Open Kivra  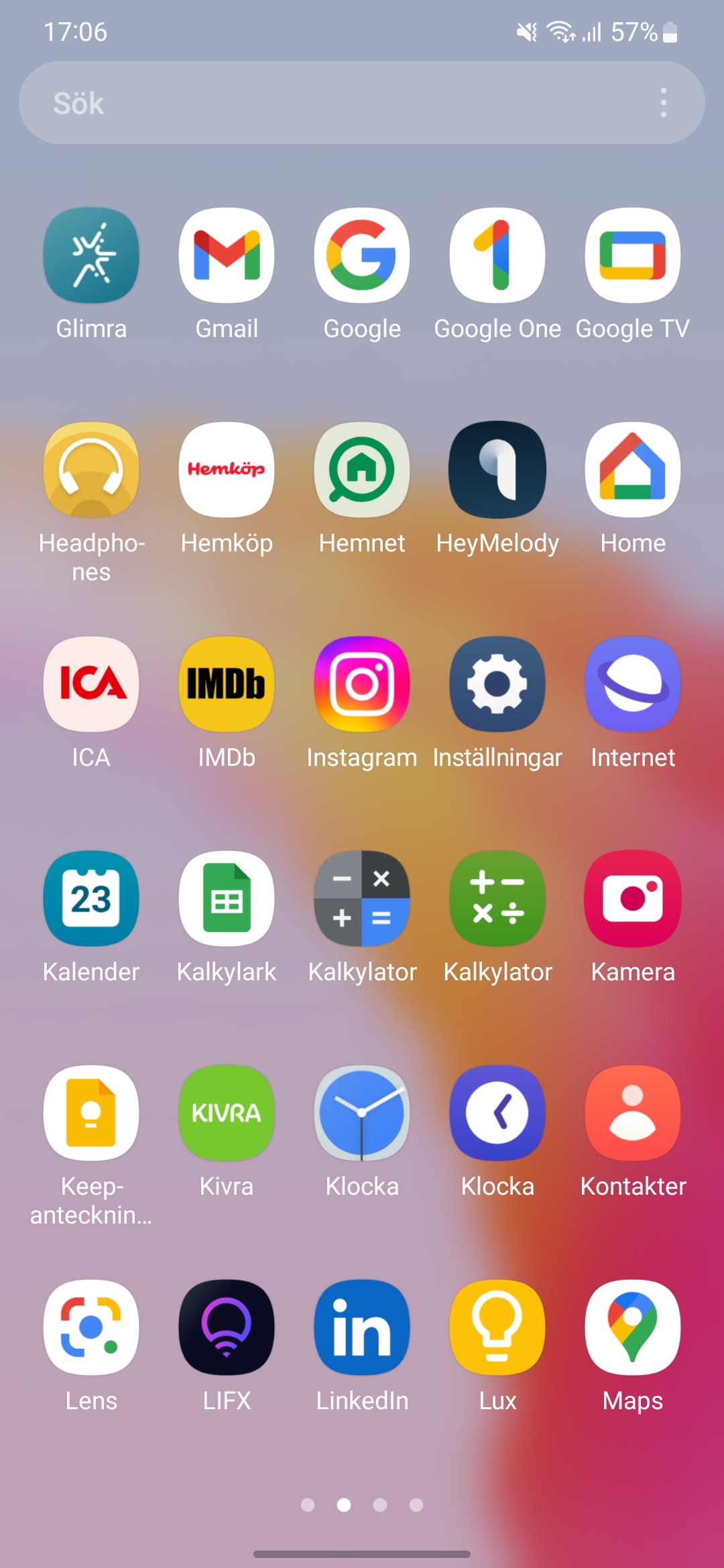[x=227, y=1113]
